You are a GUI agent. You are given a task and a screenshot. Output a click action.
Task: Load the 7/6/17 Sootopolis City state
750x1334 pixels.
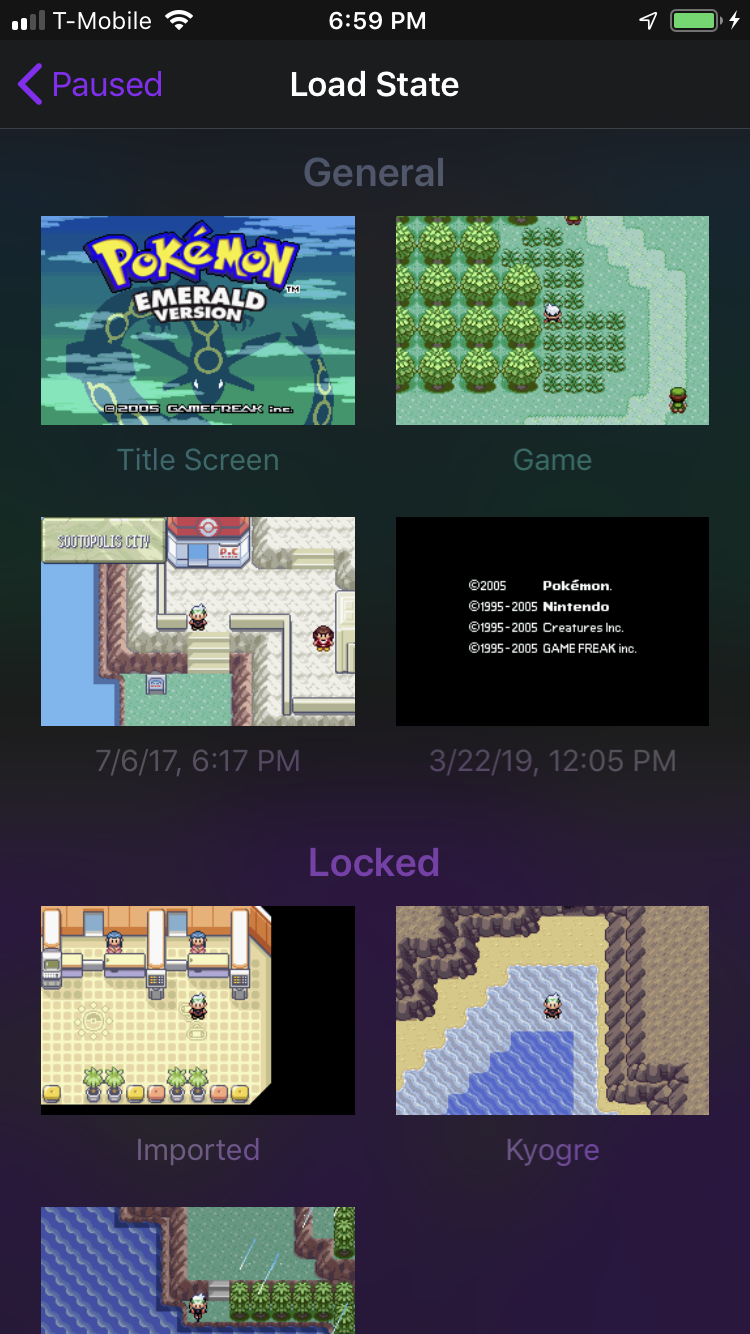(x=198, y=621)
